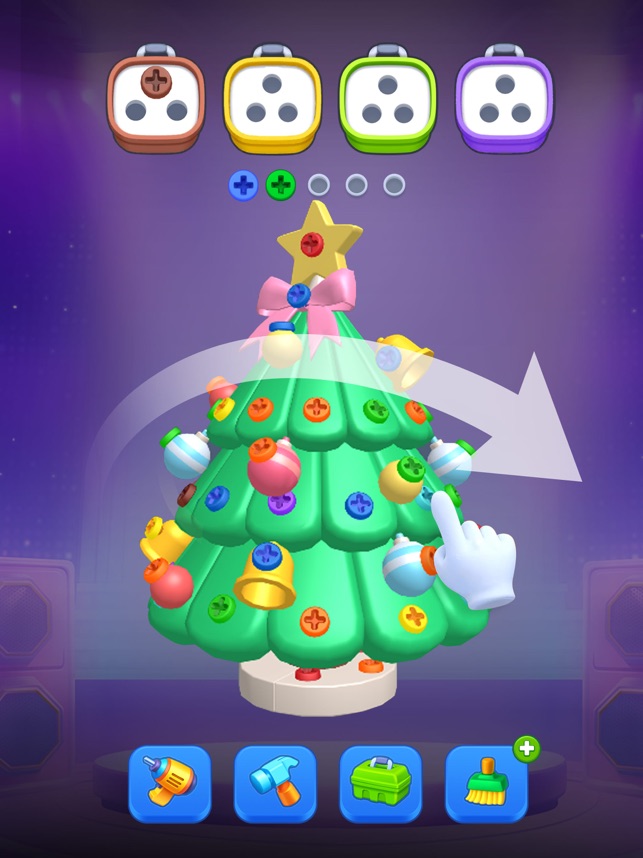Use the green toolbox power-up
Viewport: 643px width, 858px height.
click(x=380, y=783)
